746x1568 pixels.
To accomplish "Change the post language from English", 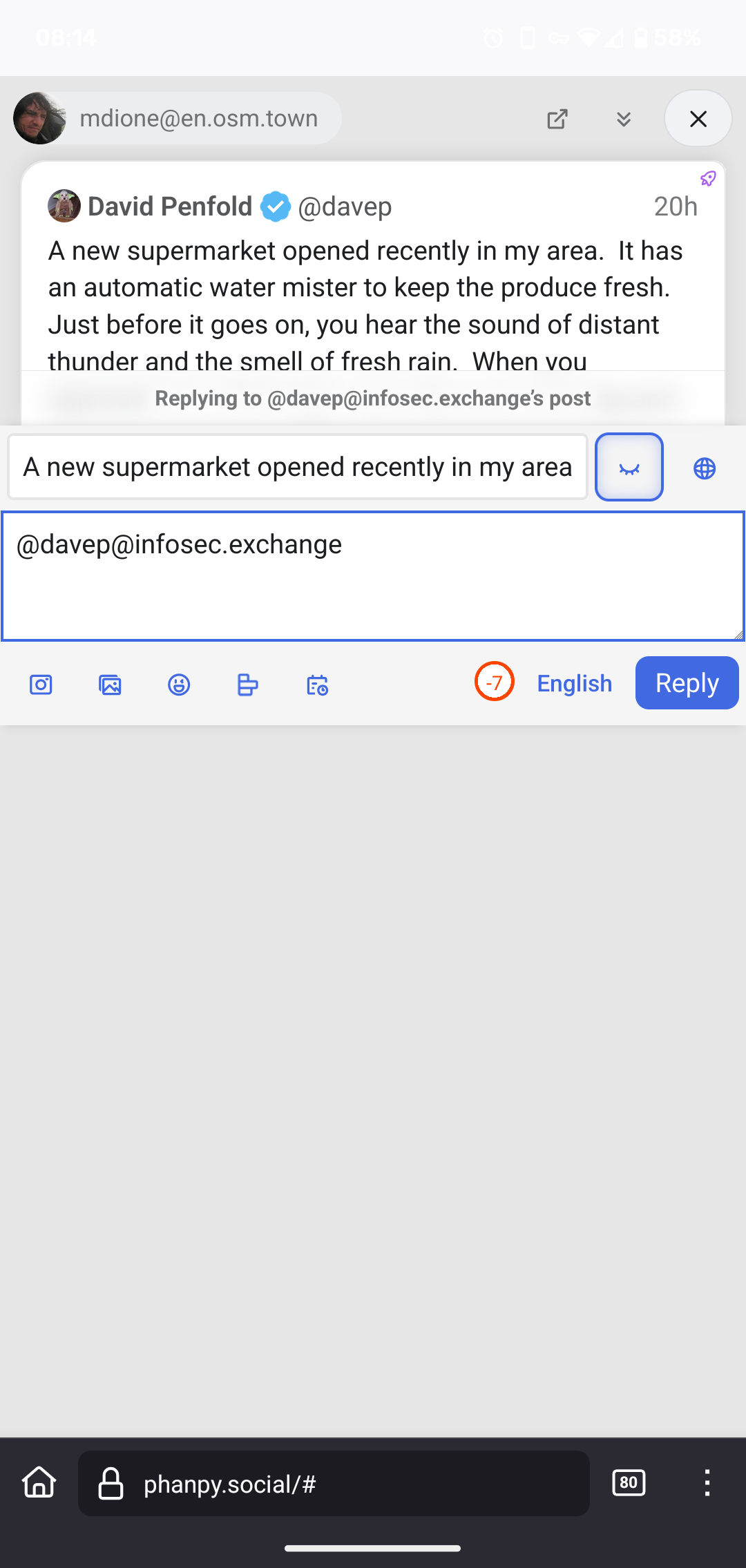I will tap(574, 683).
